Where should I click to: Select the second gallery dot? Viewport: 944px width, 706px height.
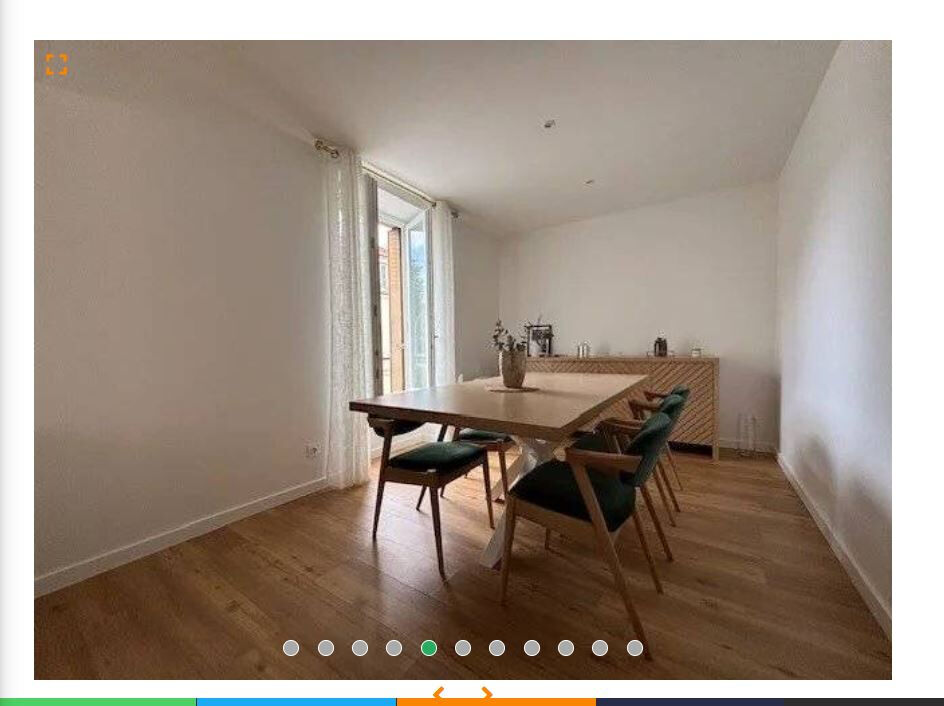pos(326,648)
